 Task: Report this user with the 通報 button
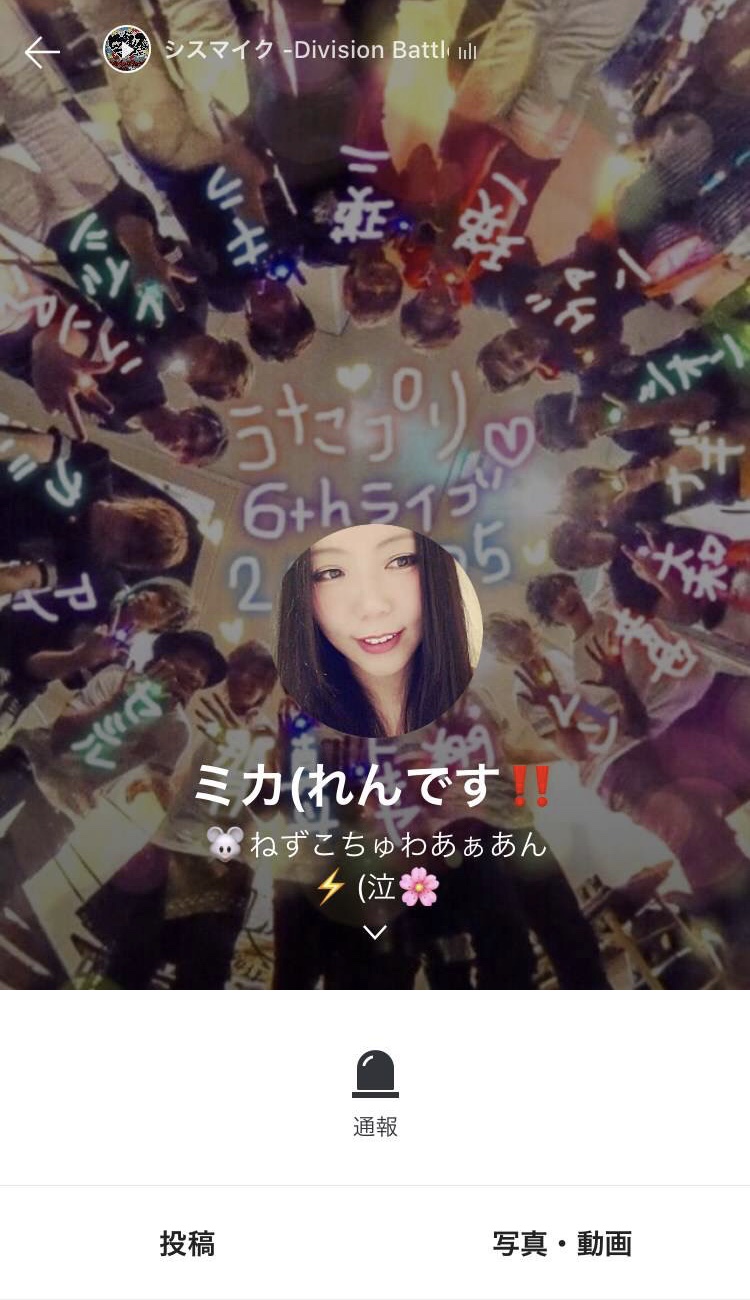tap(375, 1093)
